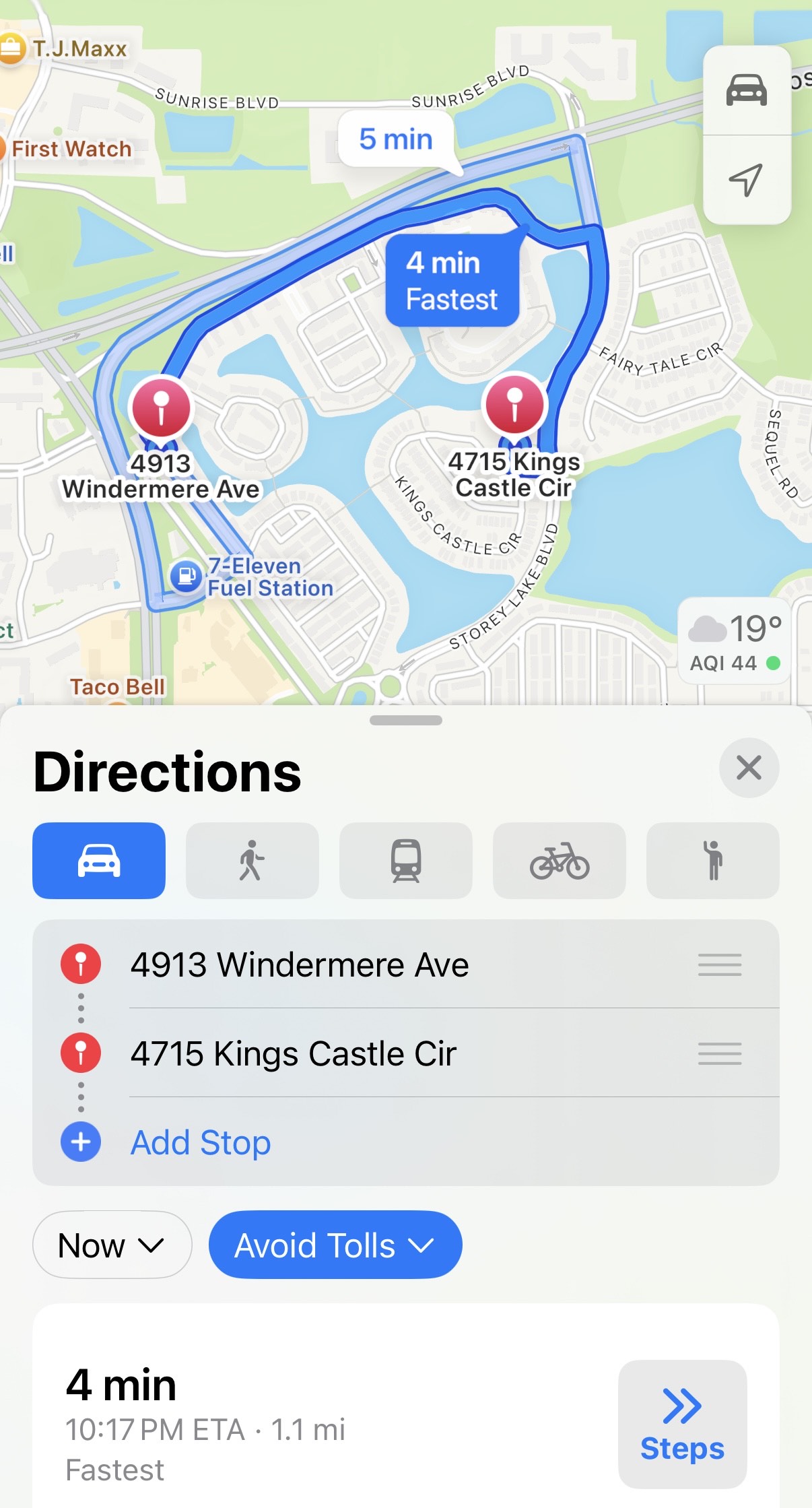This screenshot has height=1508, width=812.
Task: Add a stop to the route
Action: [201, 1142]
